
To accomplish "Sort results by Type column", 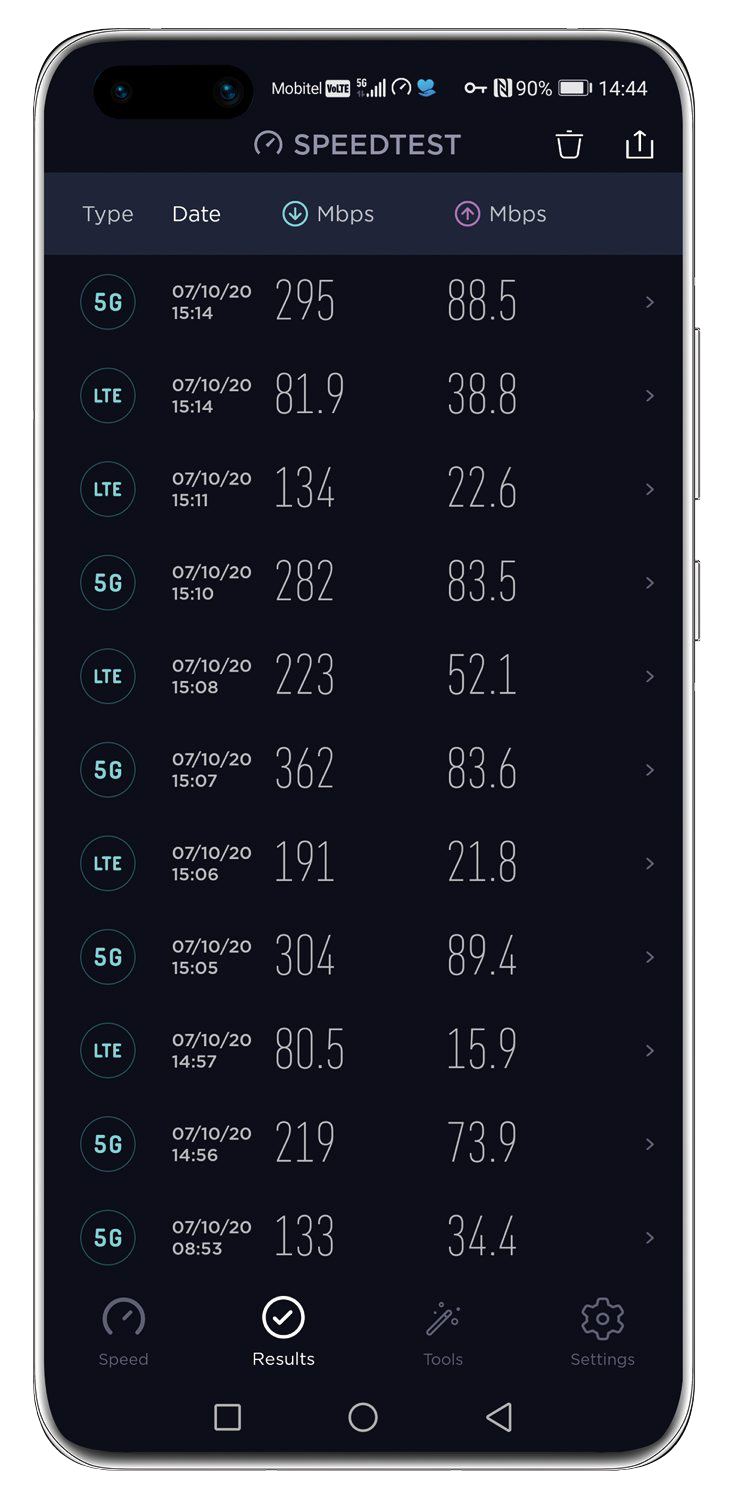I will [x=108, y=214].
